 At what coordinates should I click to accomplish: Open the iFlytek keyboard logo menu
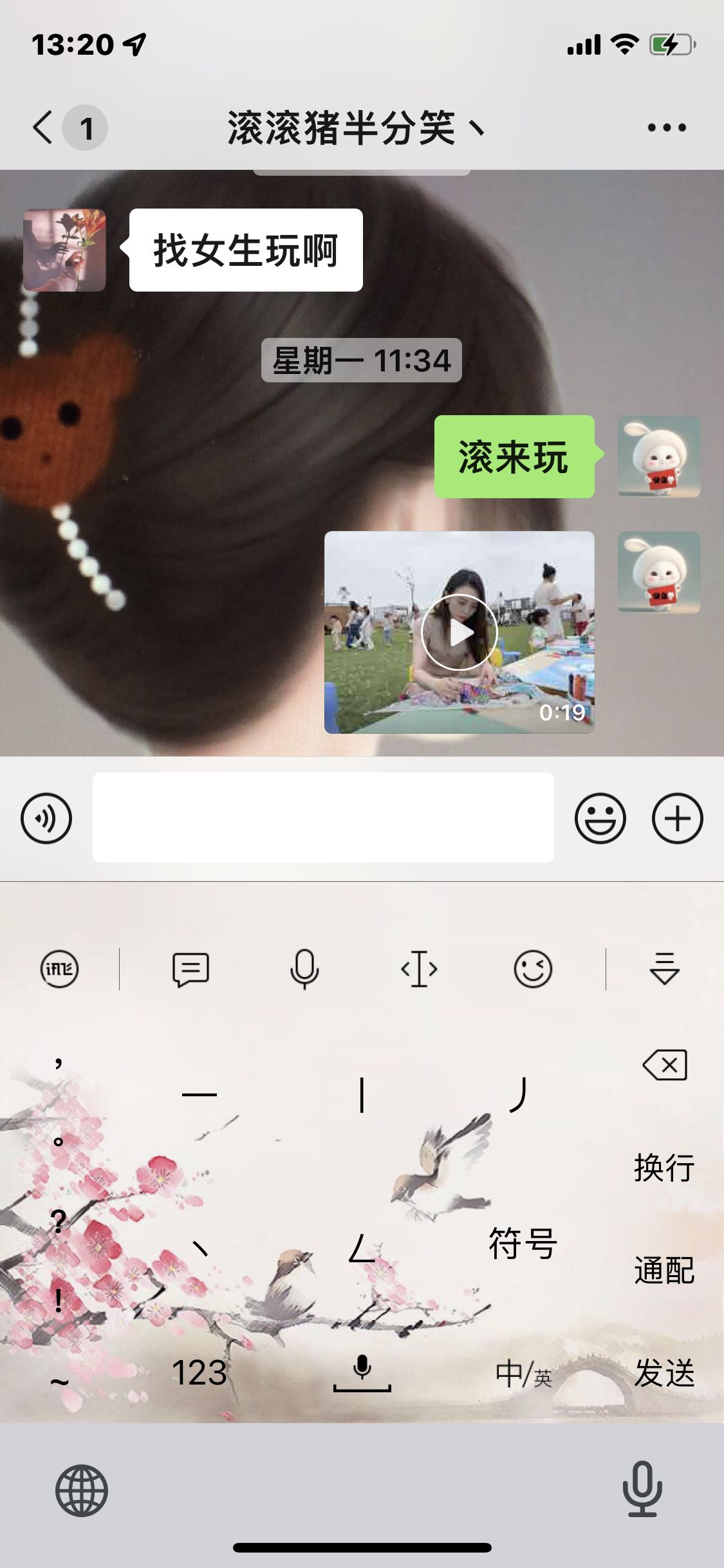[x=59, y=969]
